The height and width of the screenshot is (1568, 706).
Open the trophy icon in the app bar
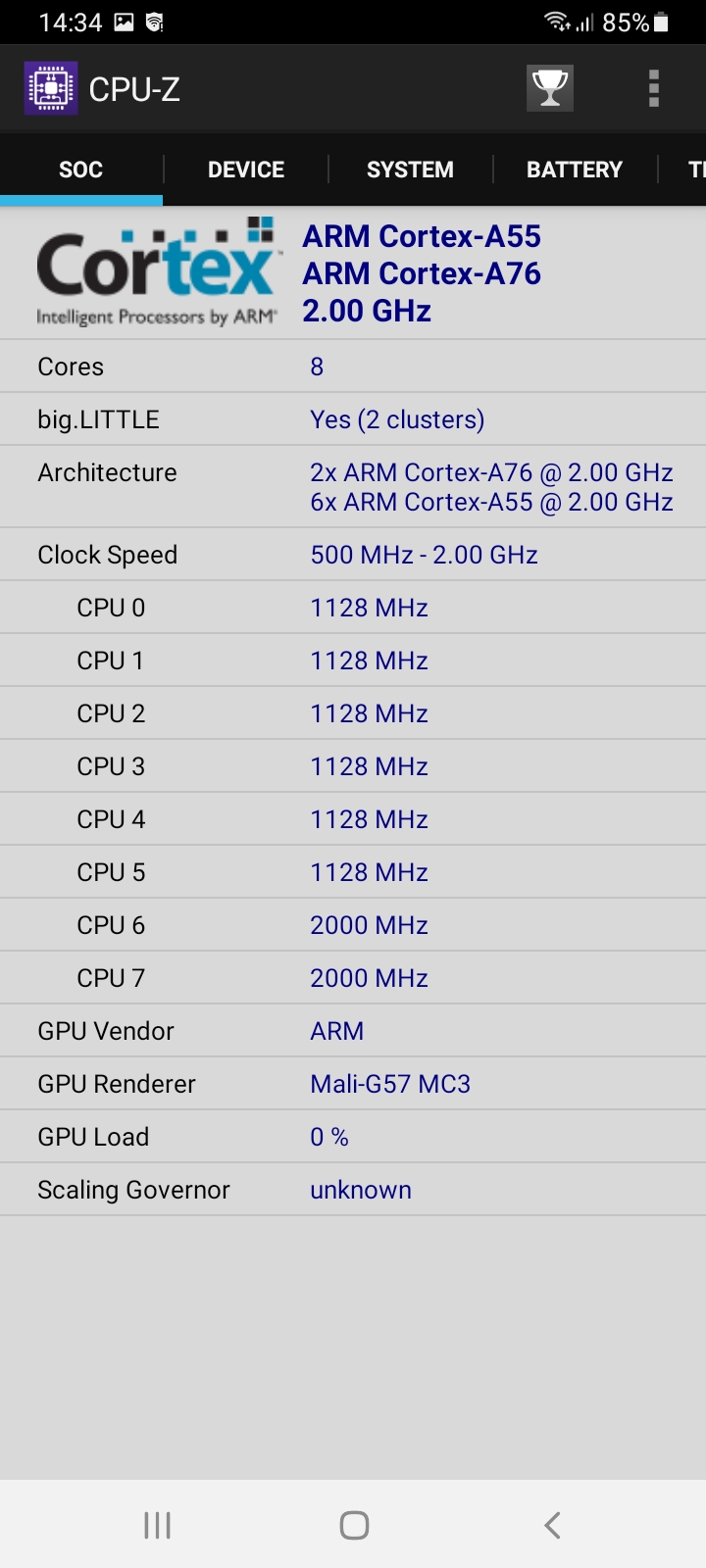[x=550, y=89]
